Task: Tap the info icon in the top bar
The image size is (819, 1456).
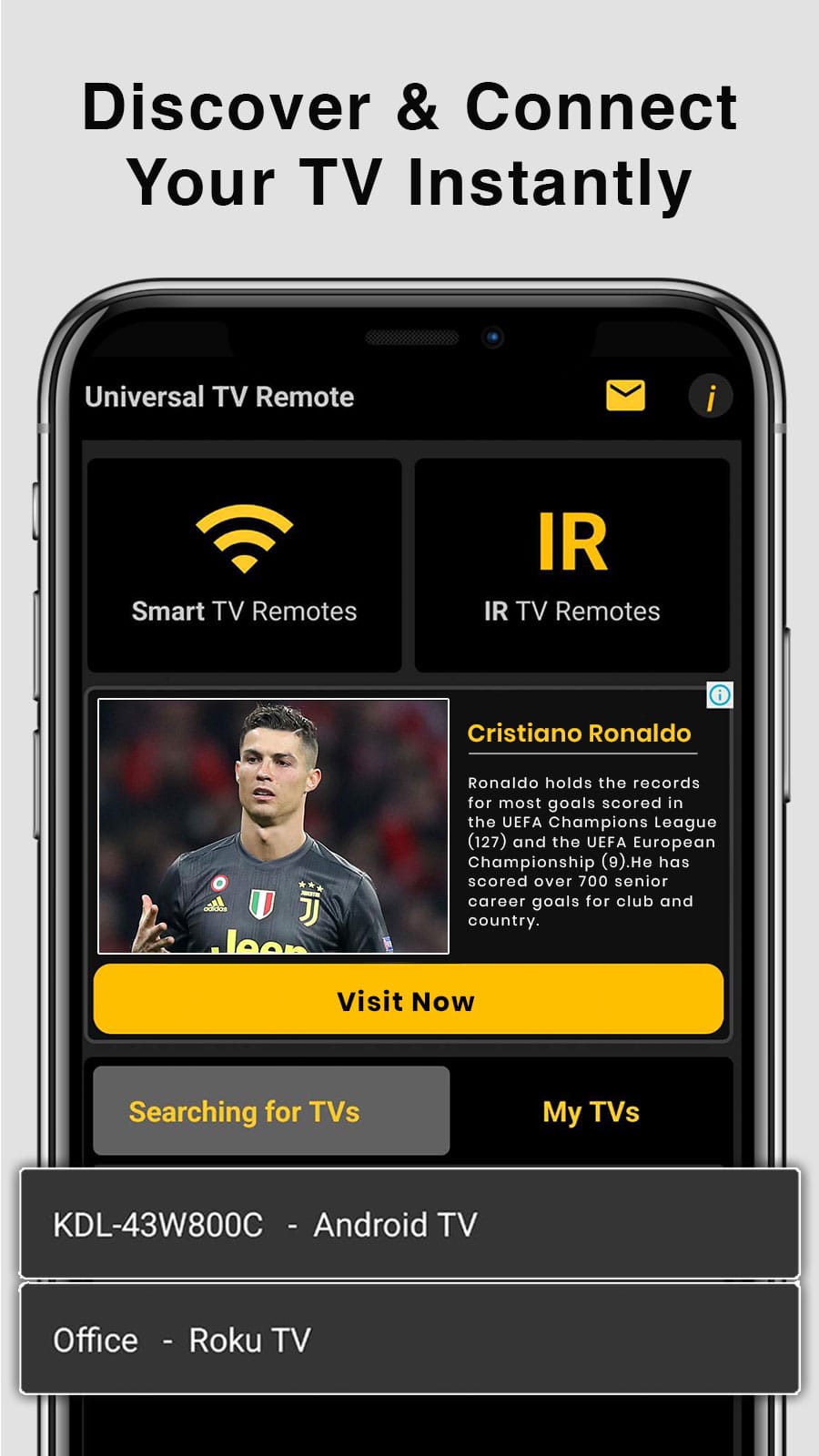Action: (710, 395)
